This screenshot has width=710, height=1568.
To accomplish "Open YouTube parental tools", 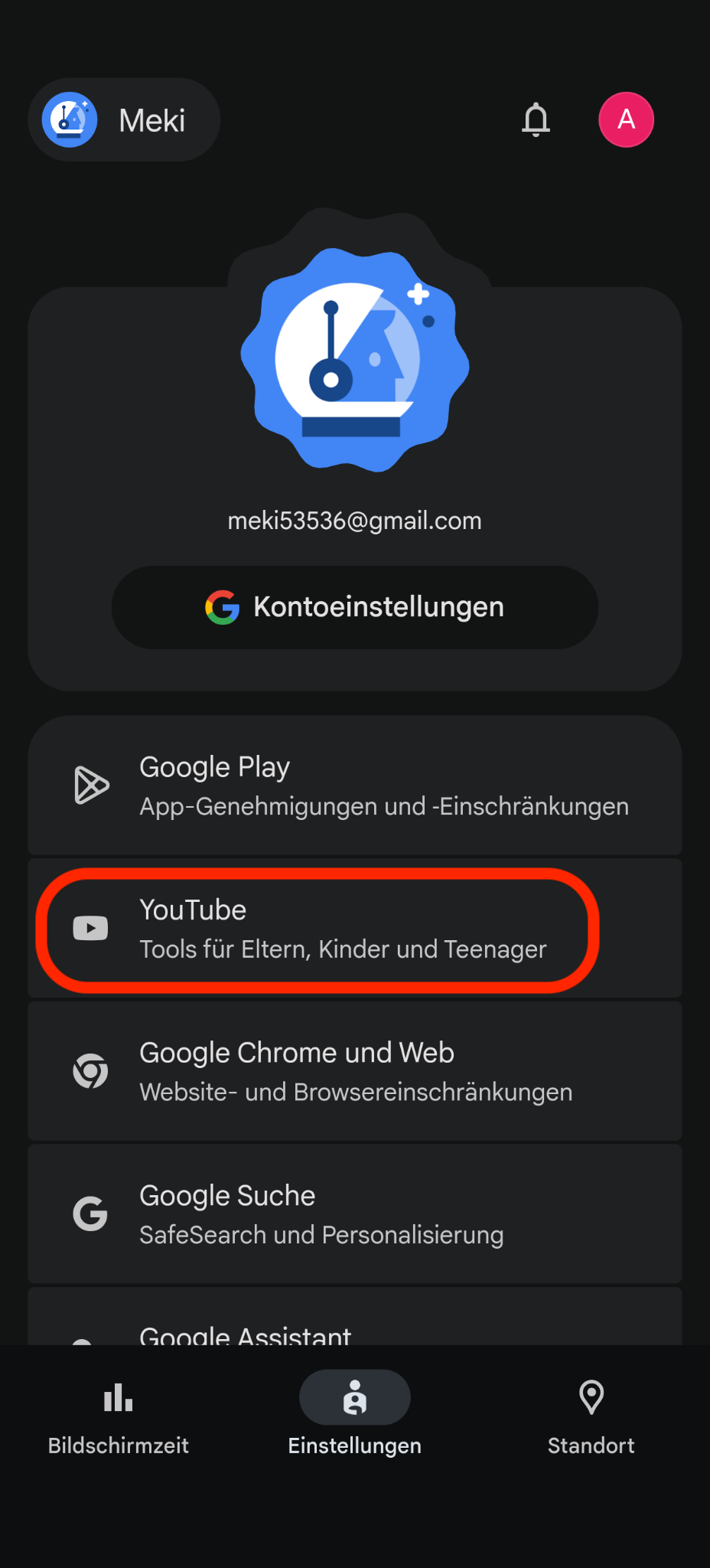I will [355, 929].
